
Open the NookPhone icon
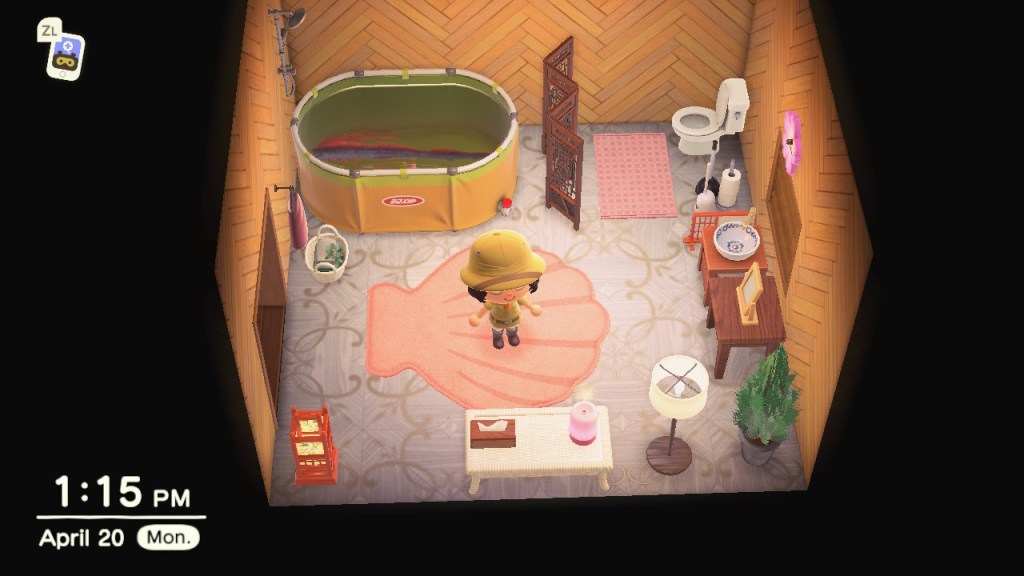point(66,56)
